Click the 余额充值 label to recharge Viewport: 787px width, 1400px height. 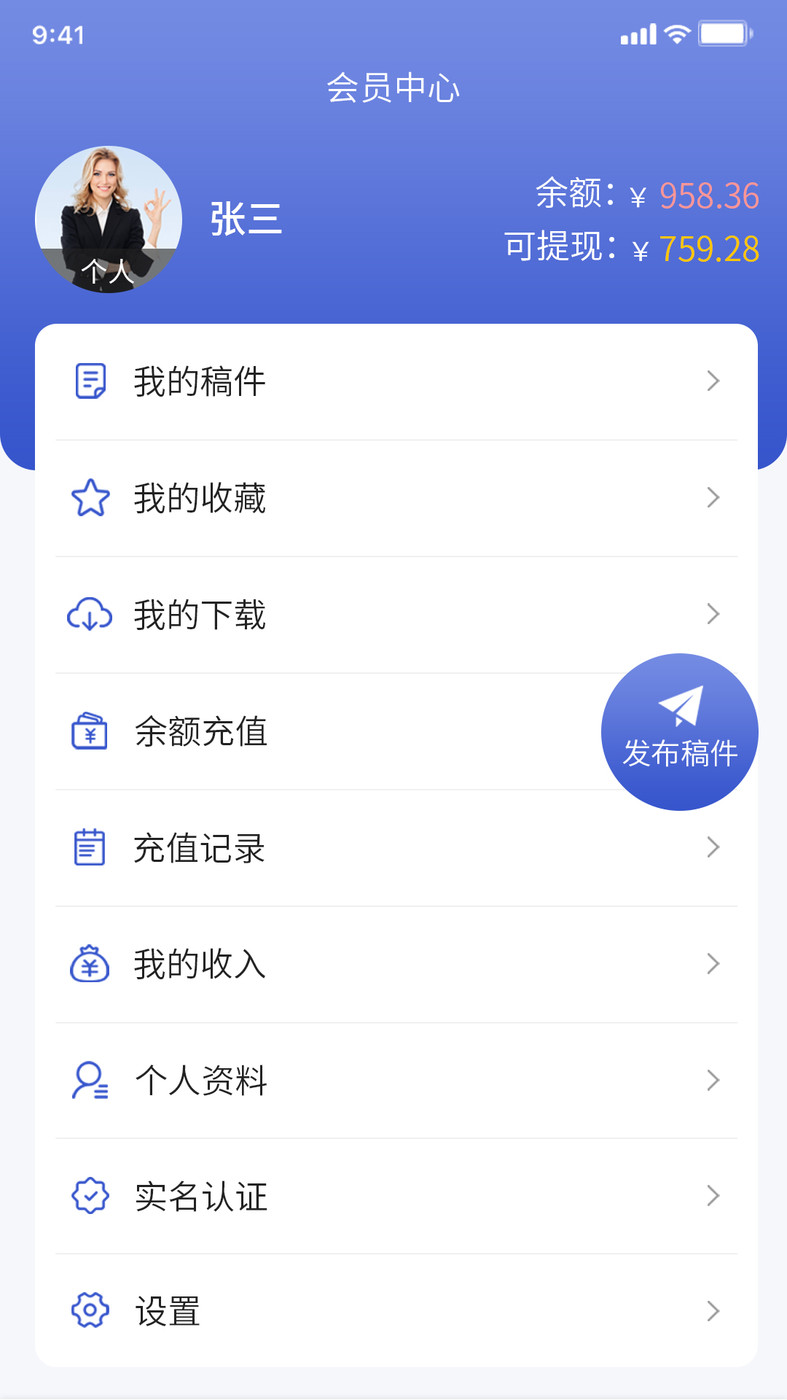(200, 731)
